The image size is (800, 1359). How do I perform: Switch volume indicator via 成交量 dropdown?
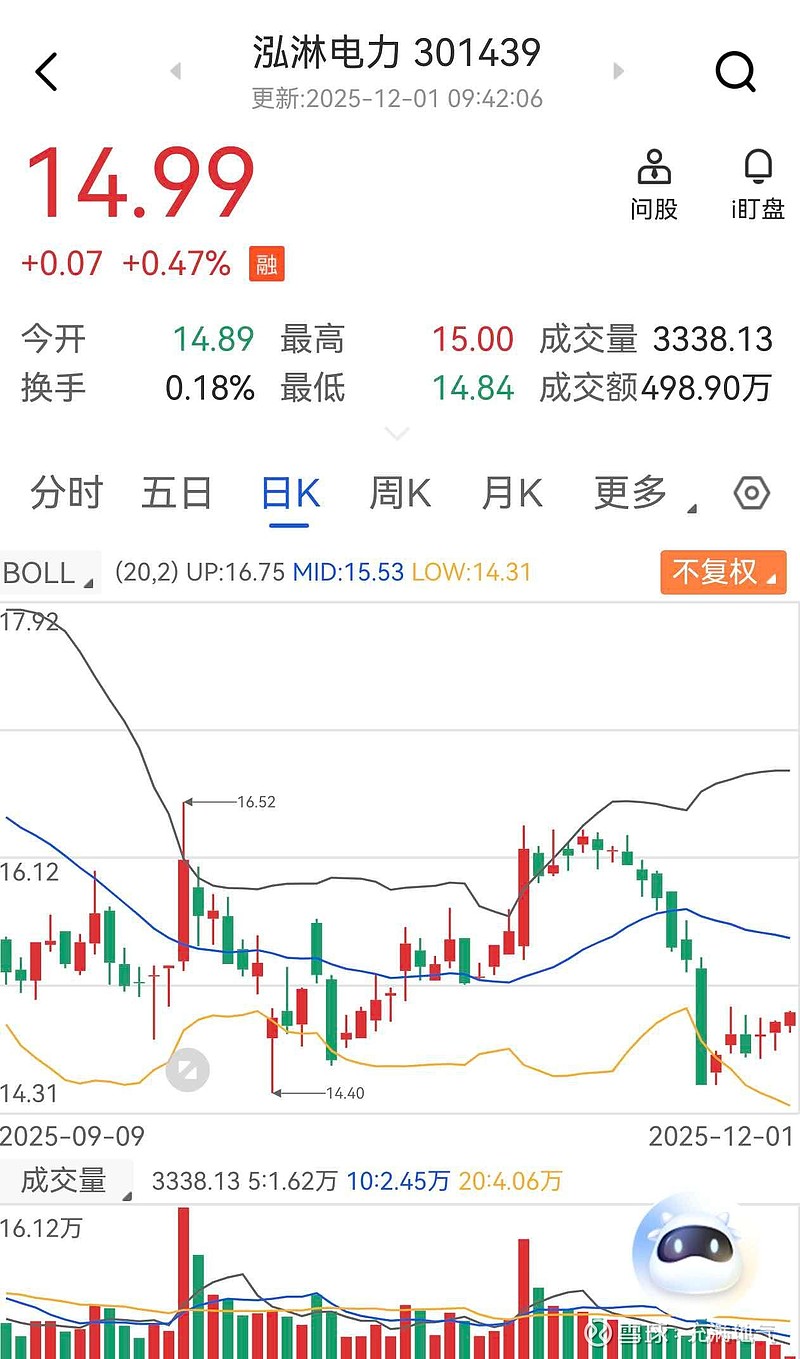click(x=65, y=1180)
